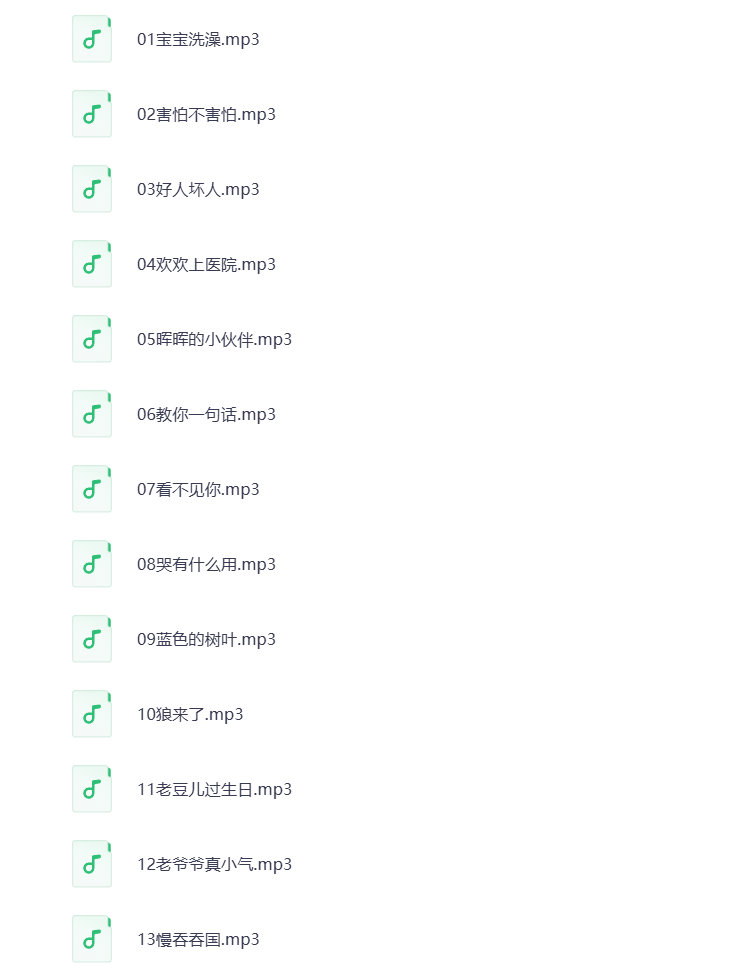Click the music icon for 11老豆儿过生日.mp3
The width and height of the screenshot is (744, 975).
[91, 788]
